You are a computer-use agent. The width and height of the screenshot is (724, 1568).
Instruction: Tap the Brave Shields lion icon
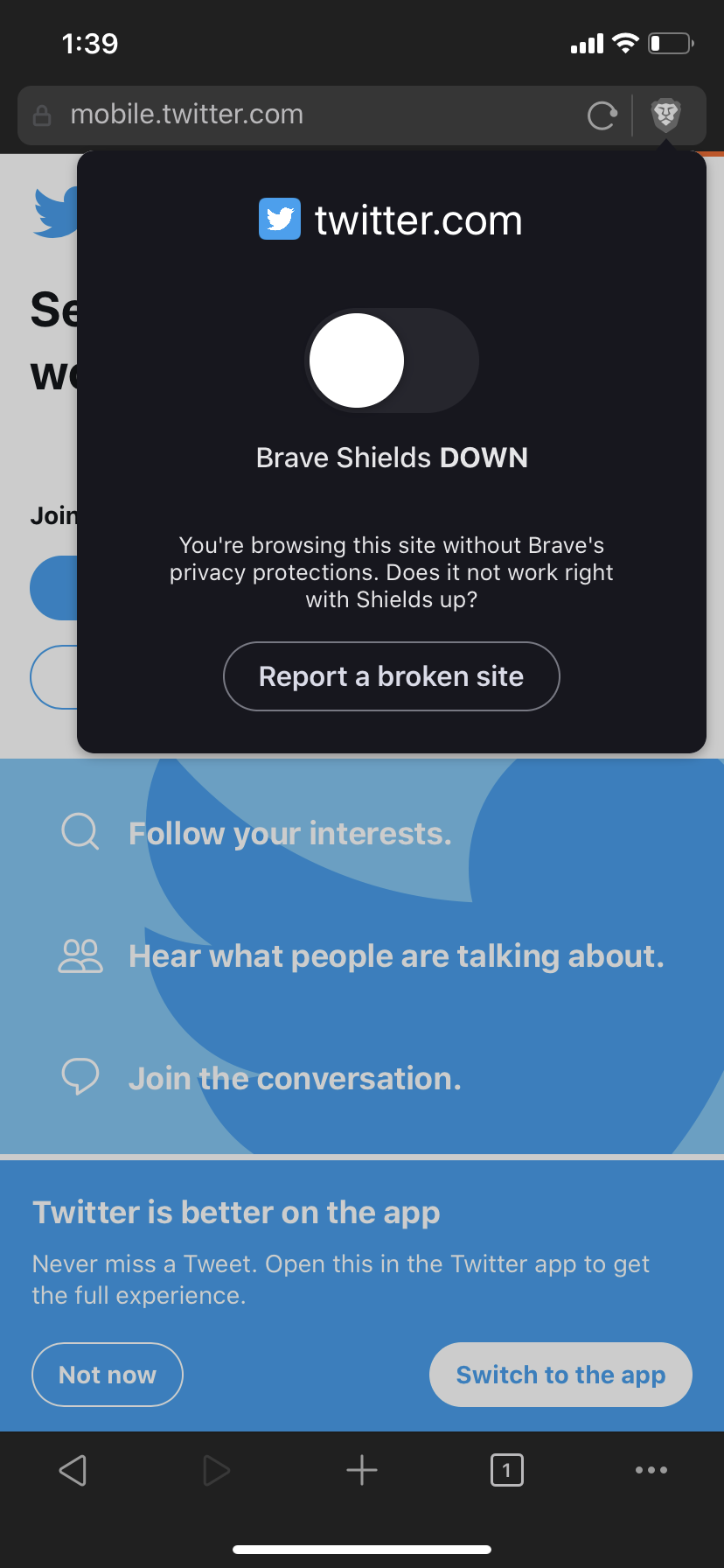666,115
